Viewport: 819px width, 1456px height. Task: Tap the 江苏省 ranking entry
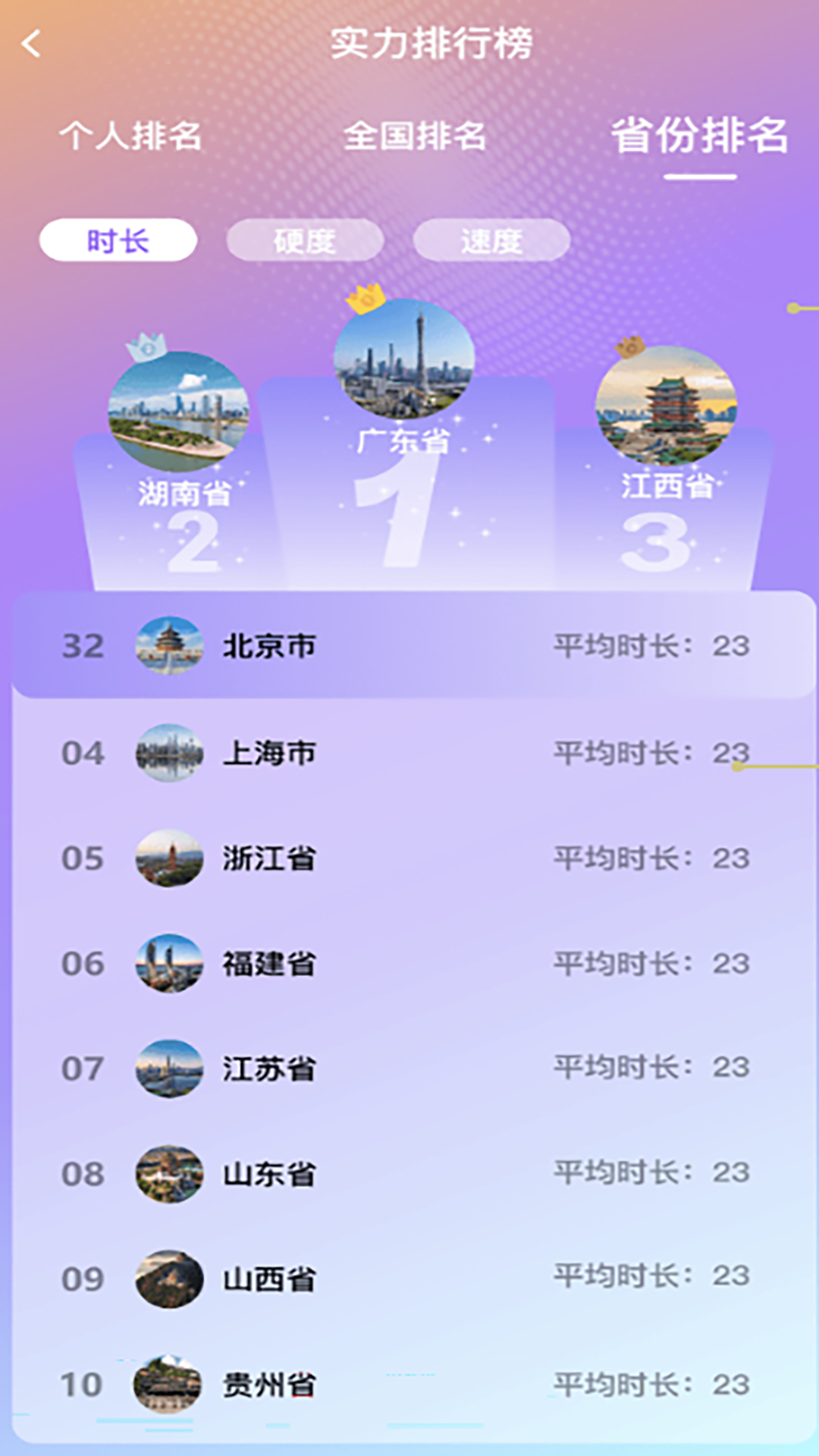(409, 1069)
